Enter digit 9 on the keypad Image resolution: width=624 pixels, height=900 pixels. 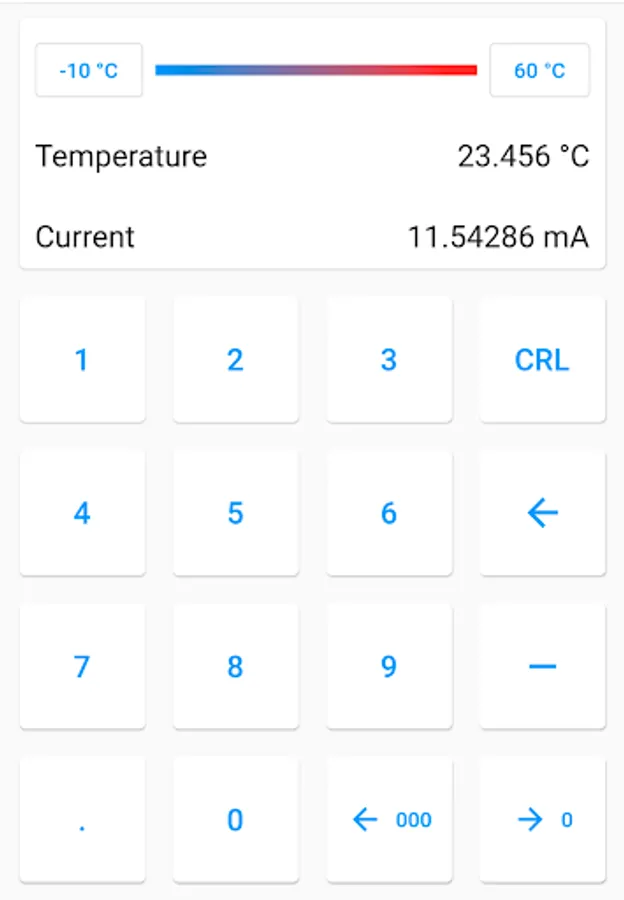(x=389, y=666)
